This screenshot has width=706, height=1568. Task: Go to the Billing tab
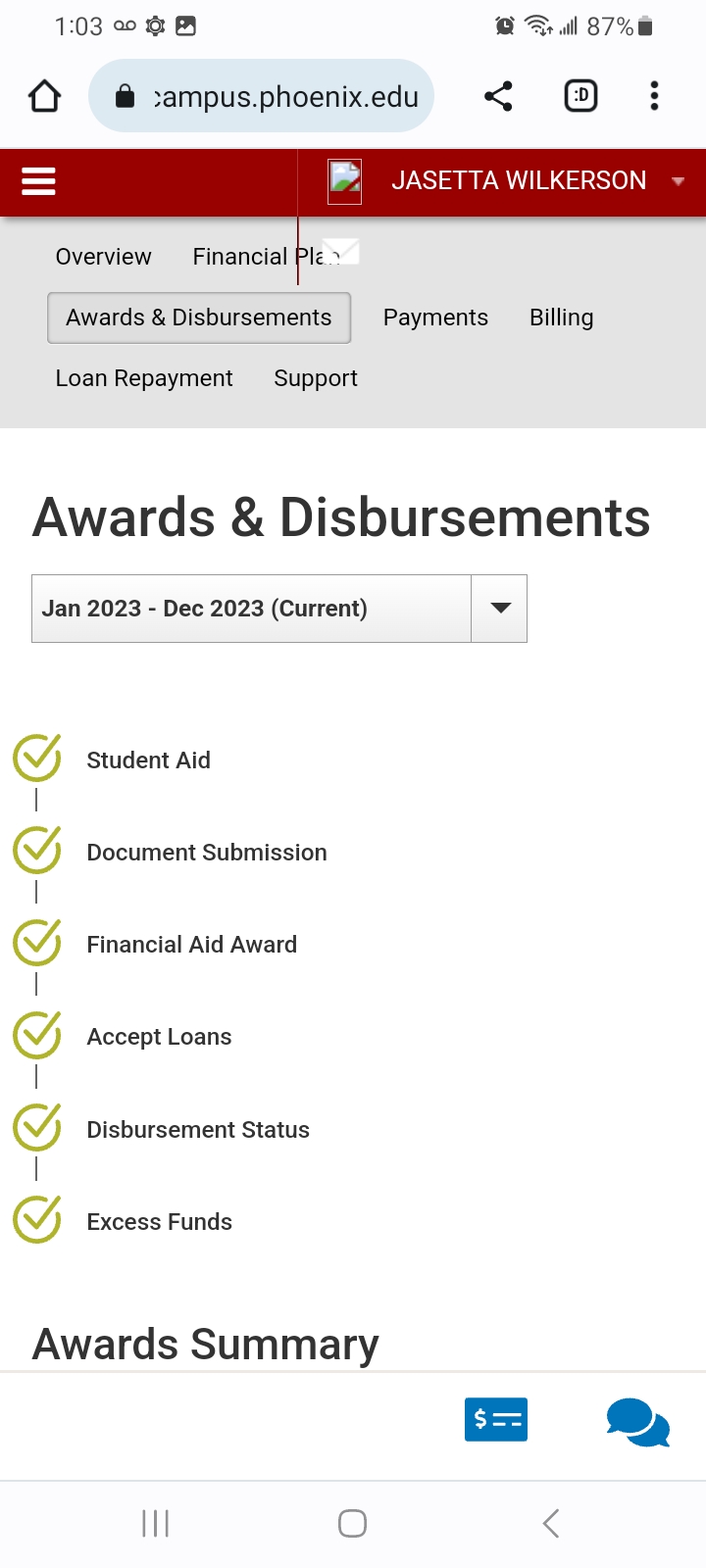click(561, 318)
